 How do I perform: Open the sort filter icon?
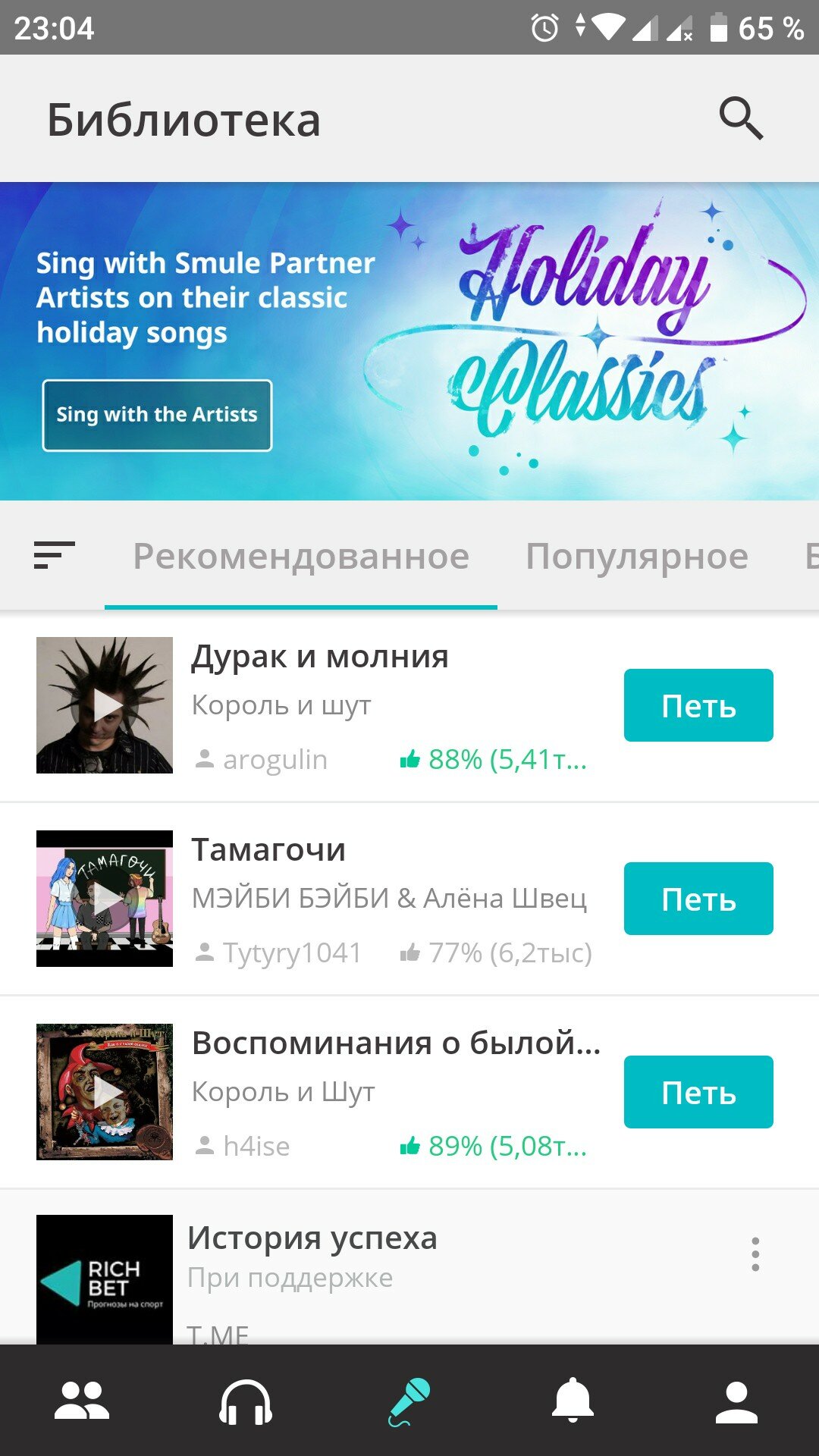[55, 555]
